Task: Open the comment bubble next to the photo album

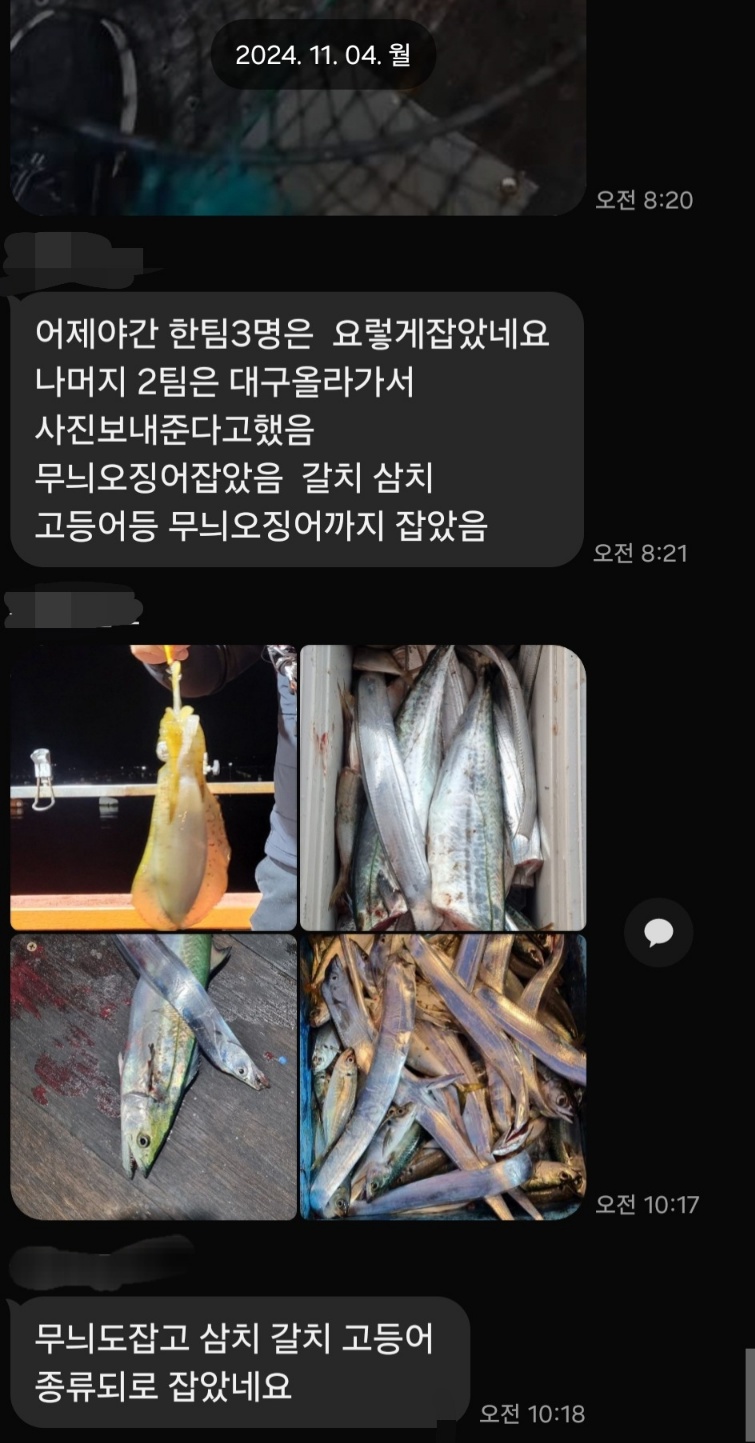Action: [x=658, y=933]
